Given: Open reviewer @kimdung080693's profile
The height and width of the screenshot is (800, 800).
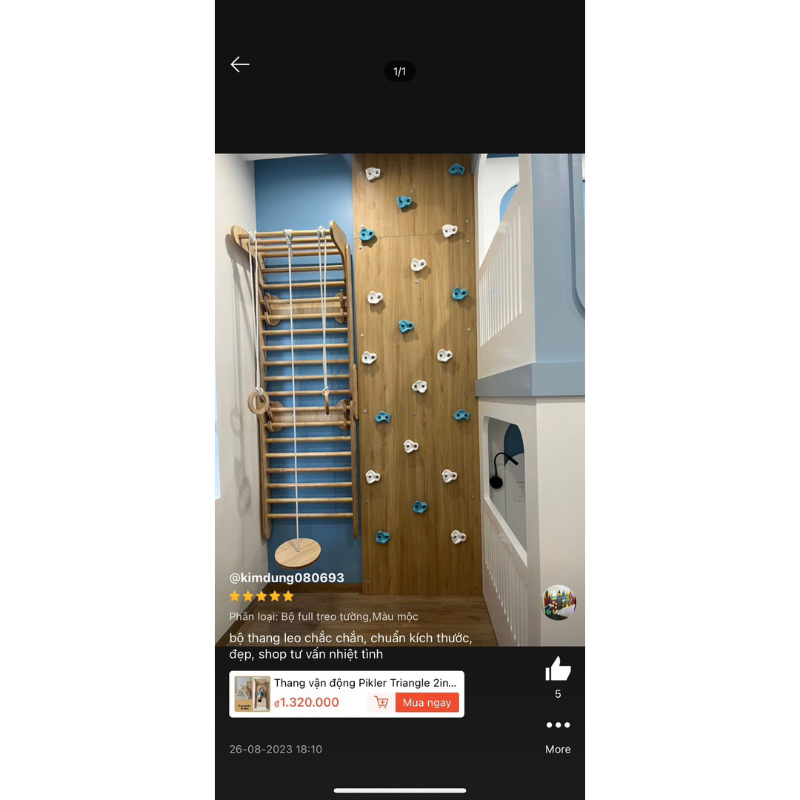Looking at the screenshot, I should pos(286,578).
